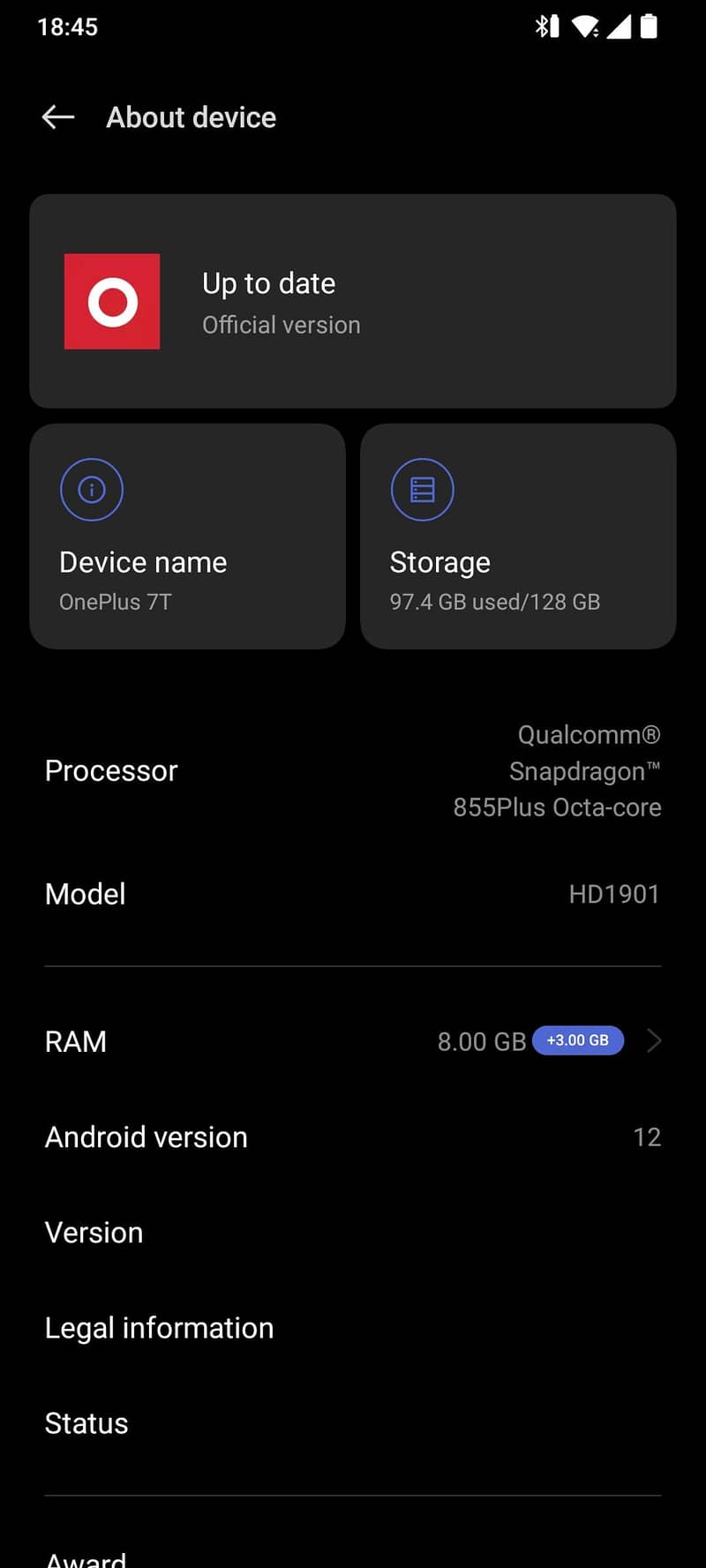Tap the +3.00 GB RAM expansion badge
Screen dimensions: 706x1568
pyautogui.click(x=578, y=1040)
